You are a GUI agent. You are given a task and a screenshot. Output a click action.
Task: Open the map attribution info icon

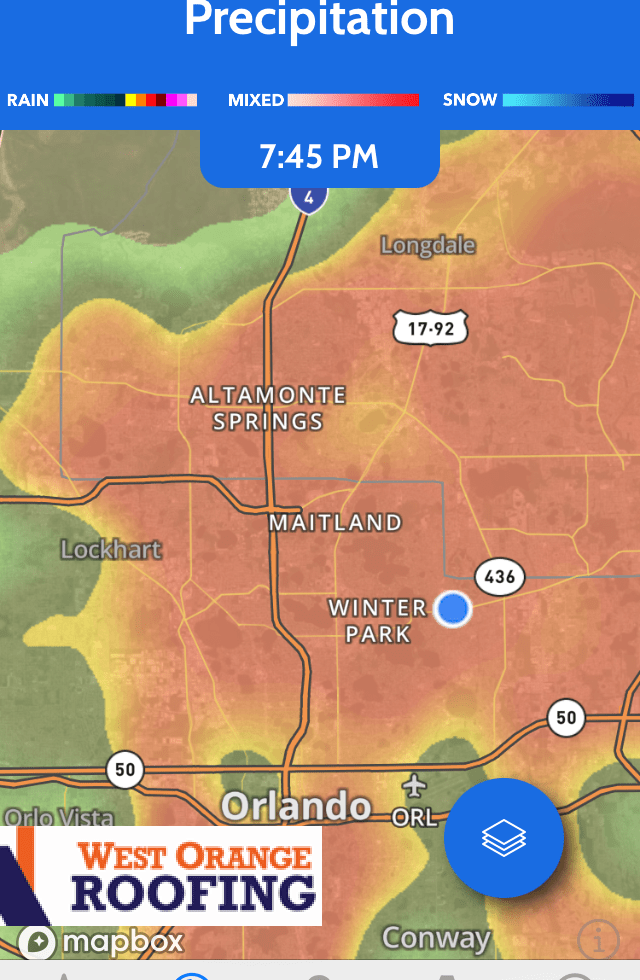pyautogui.click(x=598, y=940)
